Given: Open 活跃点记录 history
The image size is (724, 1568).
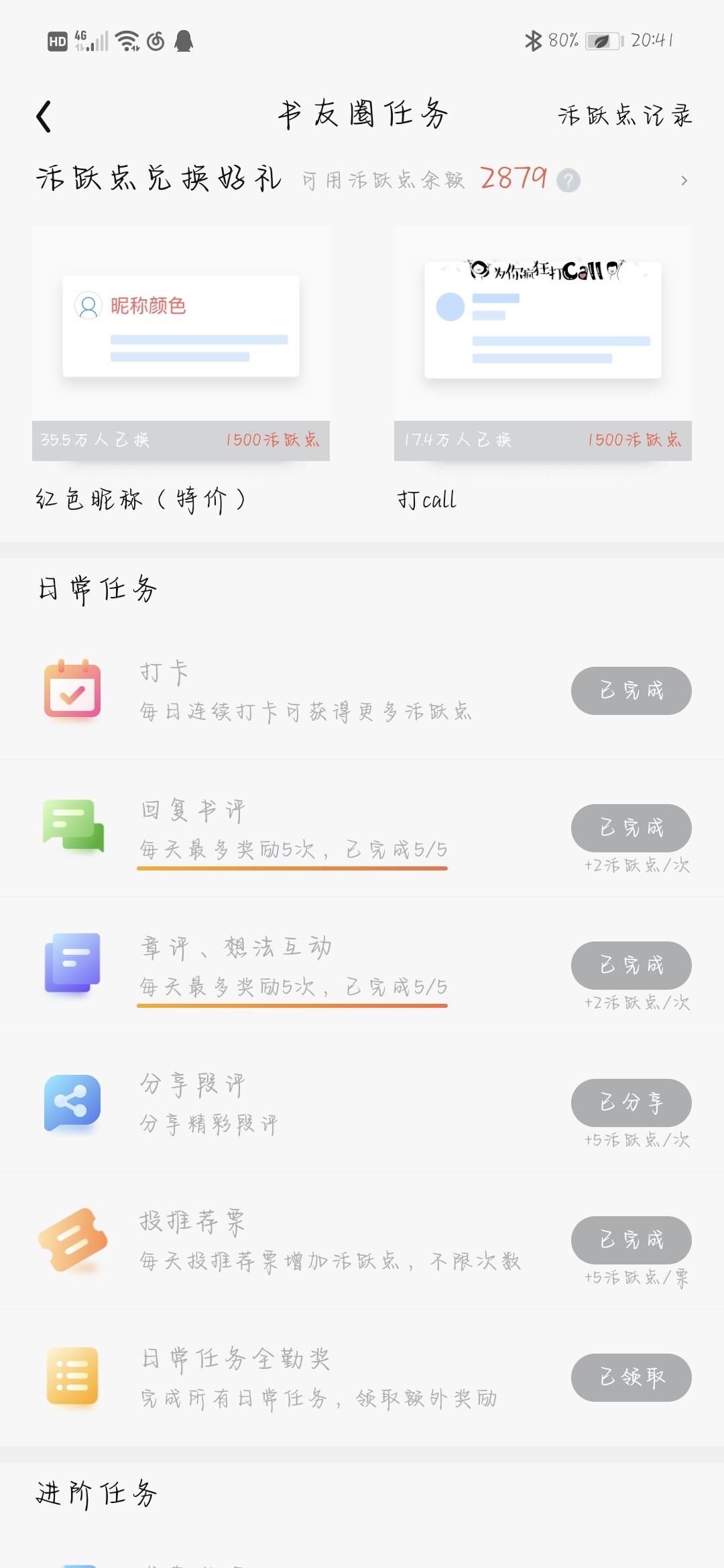Looking at the screenshot, I should click(625, 115).
